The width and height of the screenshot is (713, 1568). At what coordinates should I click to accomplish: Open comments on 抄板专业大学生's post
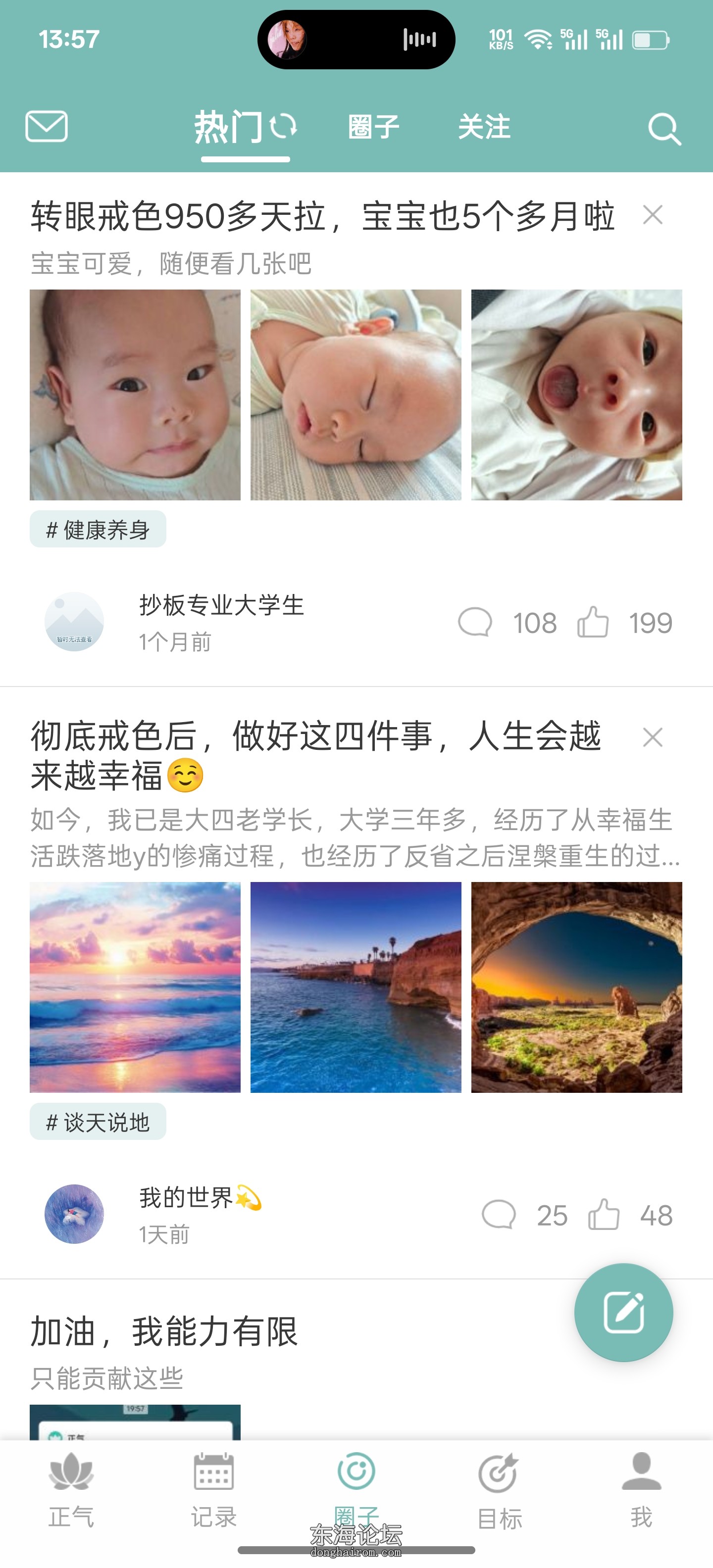pyautogui.click(x=475, y=622)
